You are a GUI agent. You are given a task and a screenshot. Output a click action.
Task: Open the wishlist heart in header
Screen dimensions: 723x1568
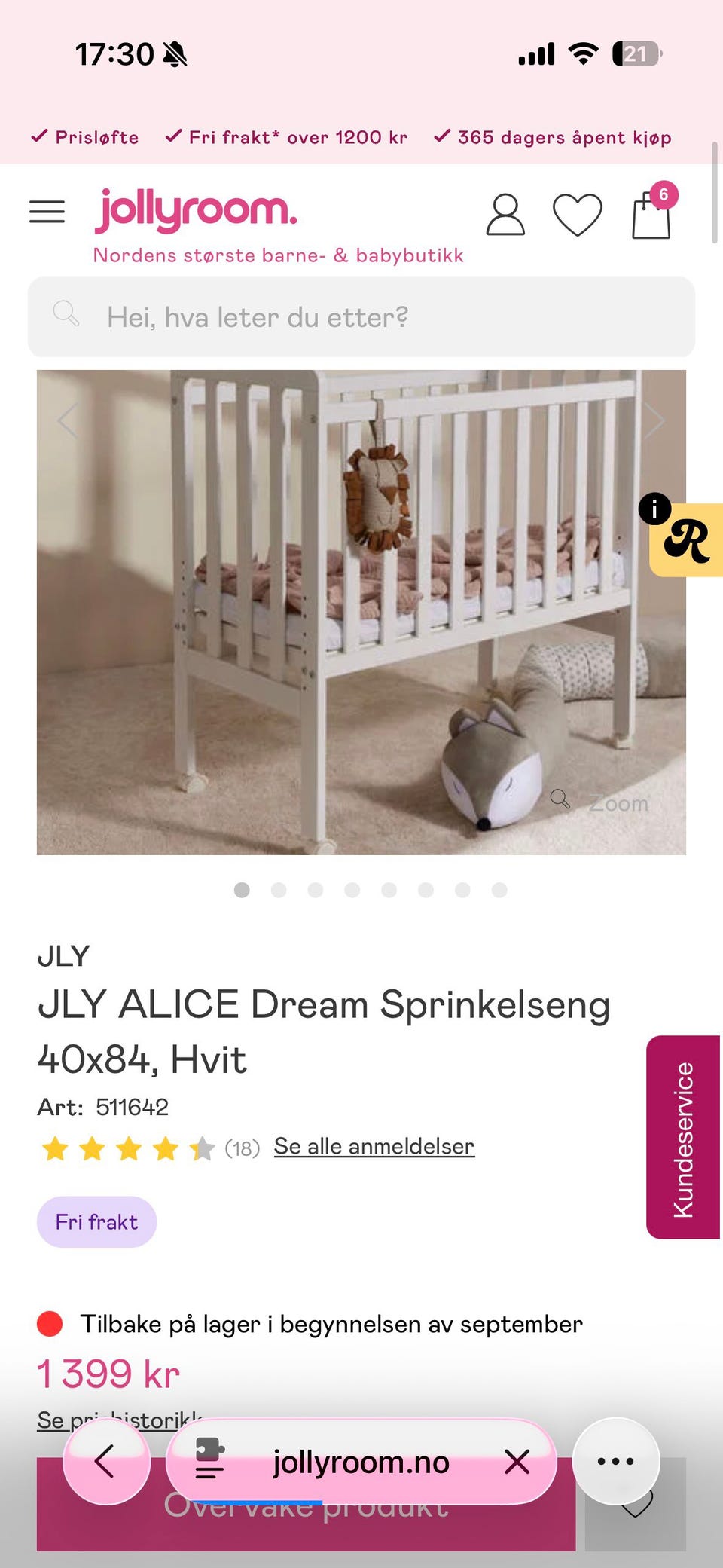click(578, 215)
